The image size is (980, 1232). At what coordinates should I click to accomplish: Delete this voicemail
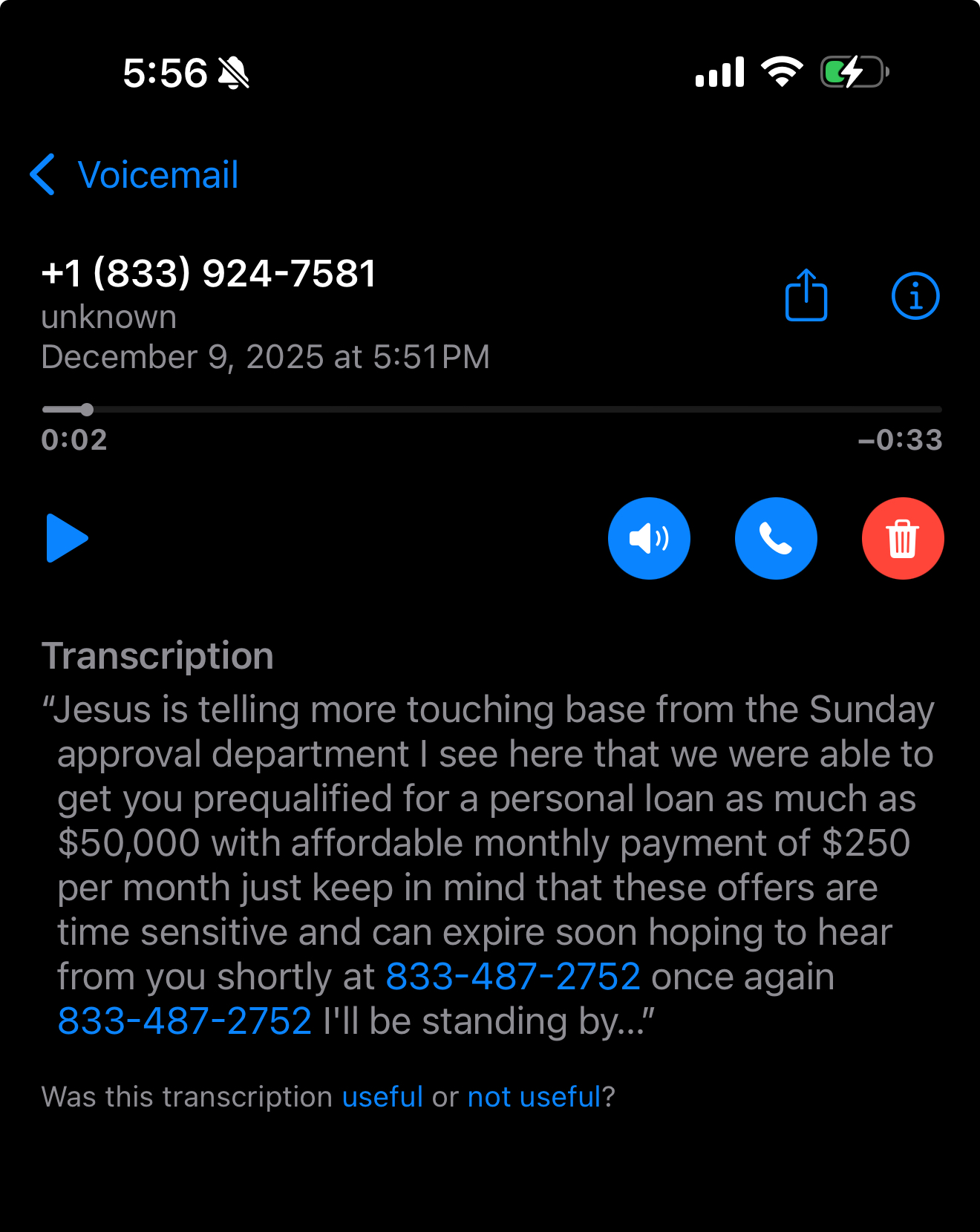coord(902,538)
